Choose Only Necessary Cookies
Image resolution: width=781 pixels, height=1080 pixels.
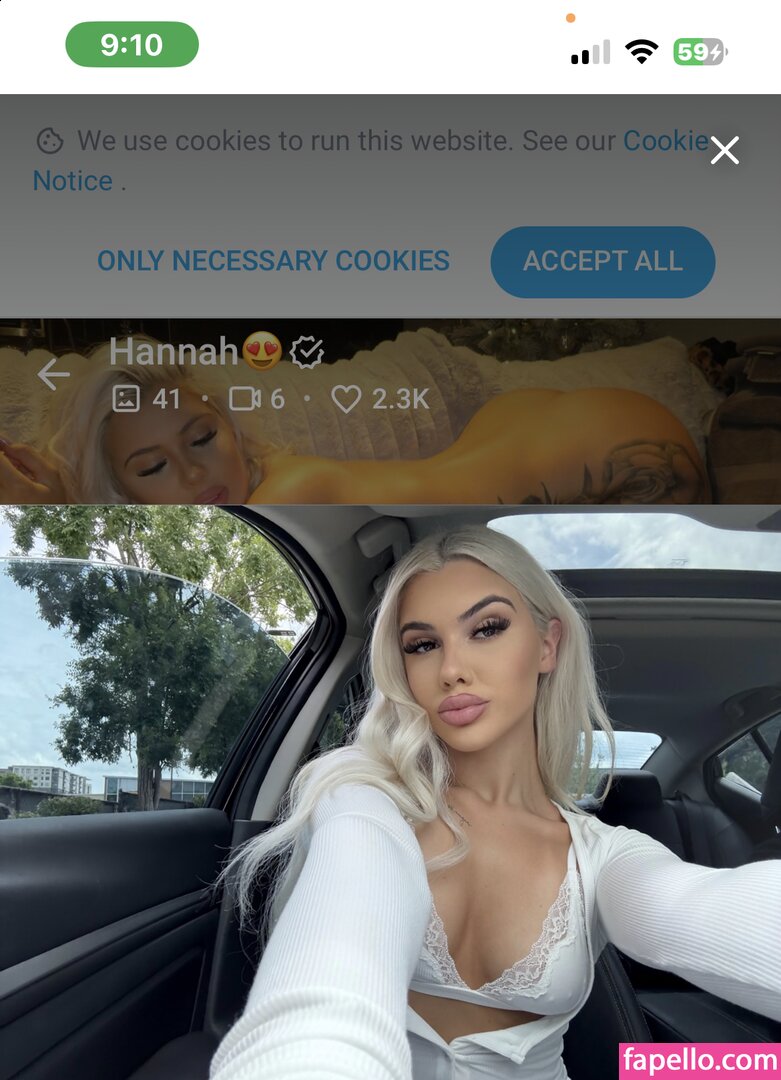273,261
